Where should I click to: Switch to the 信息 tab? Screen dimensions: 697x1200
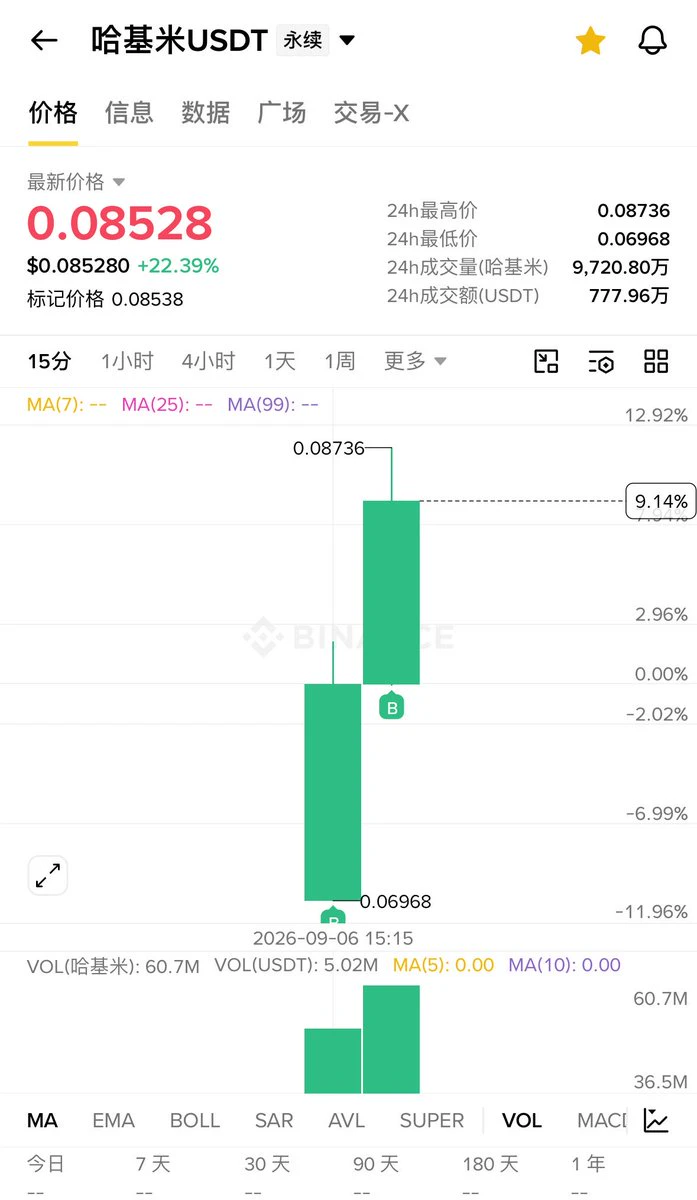[129, 113]
